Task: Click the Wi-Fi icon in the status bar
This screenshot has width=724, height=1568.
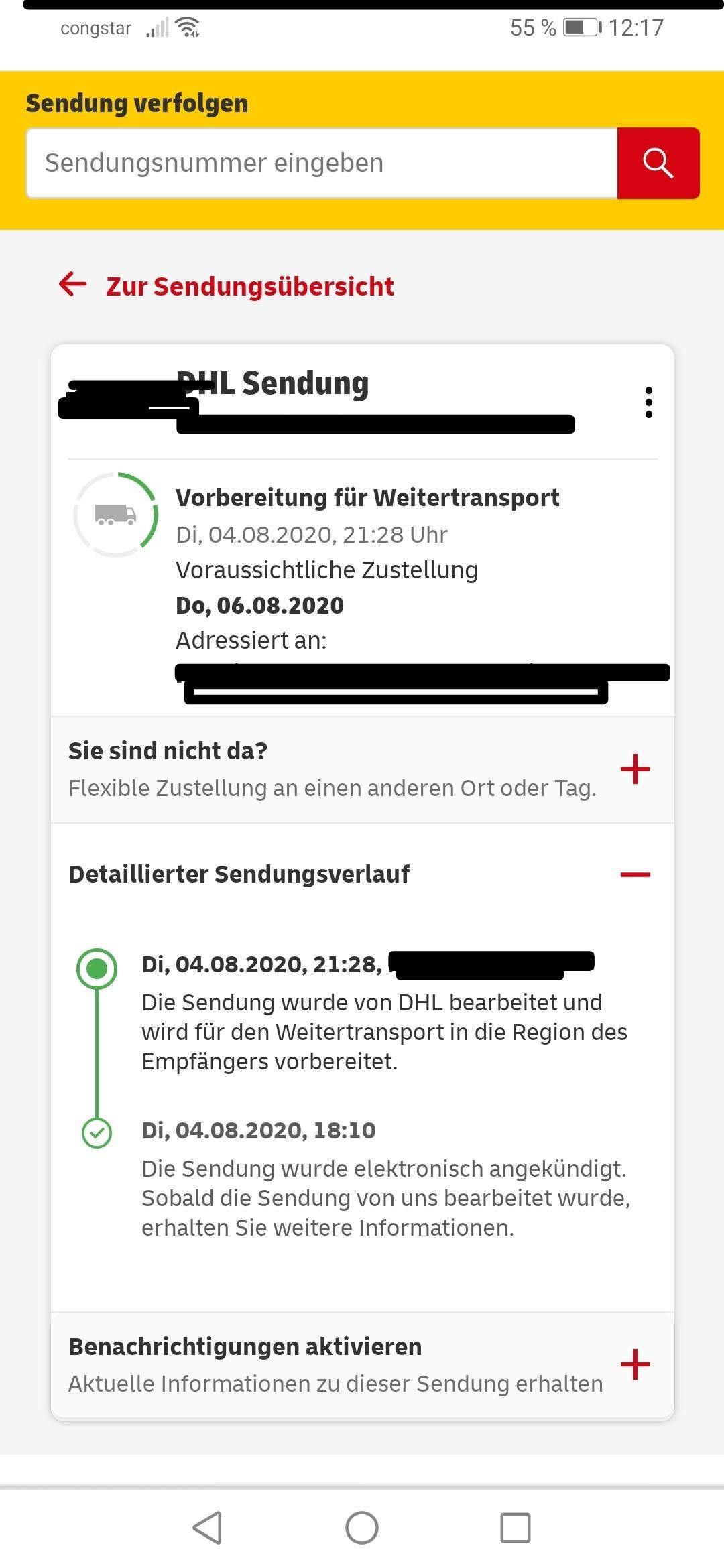Action: [186, 27]
